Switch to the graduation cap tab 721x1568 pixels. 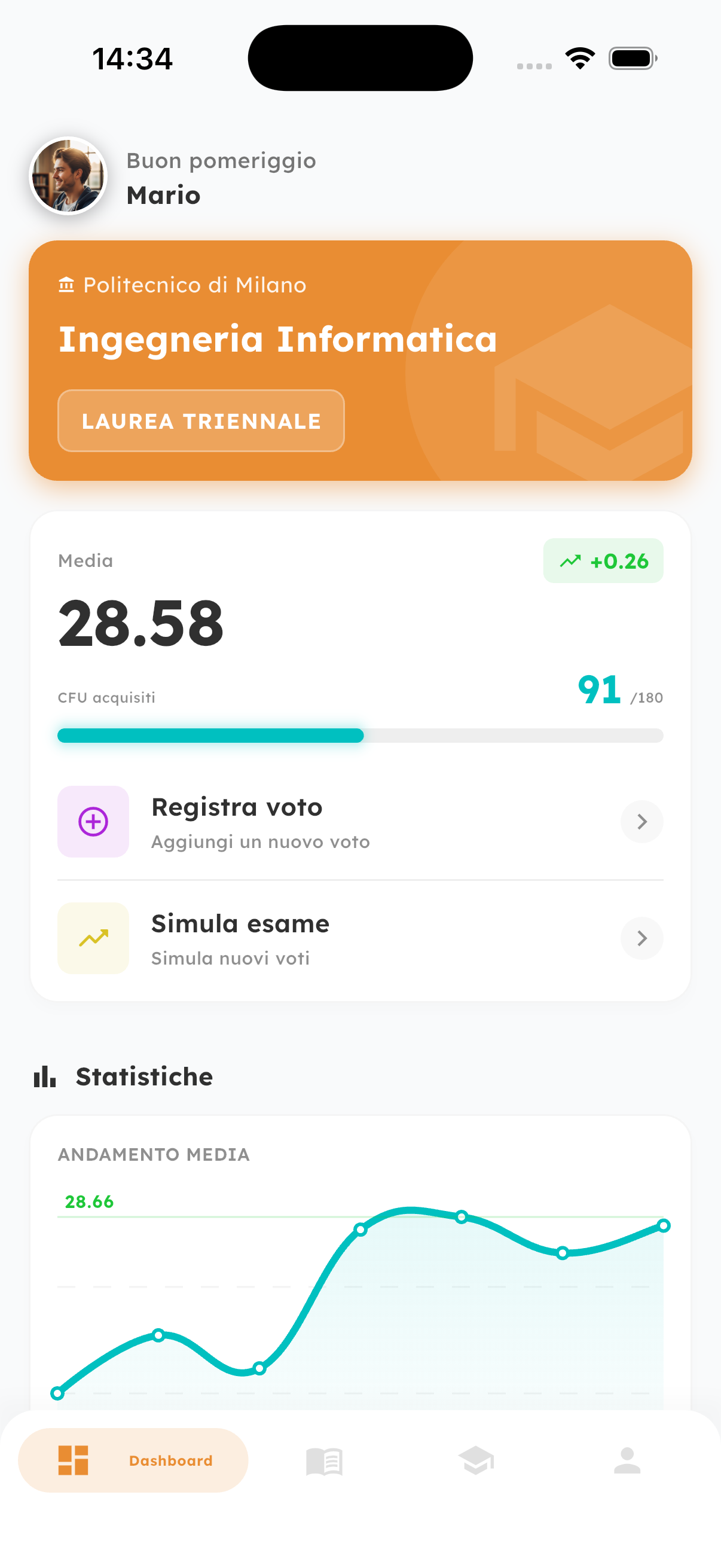coord(476,1460)
